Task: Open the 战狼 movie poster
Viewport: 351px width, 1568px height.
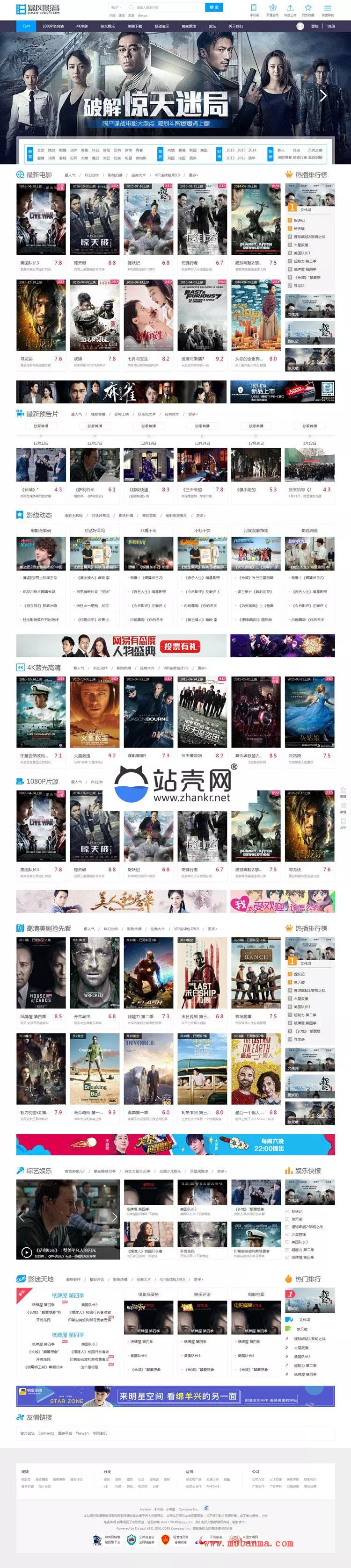Action: tap(95, 315)
